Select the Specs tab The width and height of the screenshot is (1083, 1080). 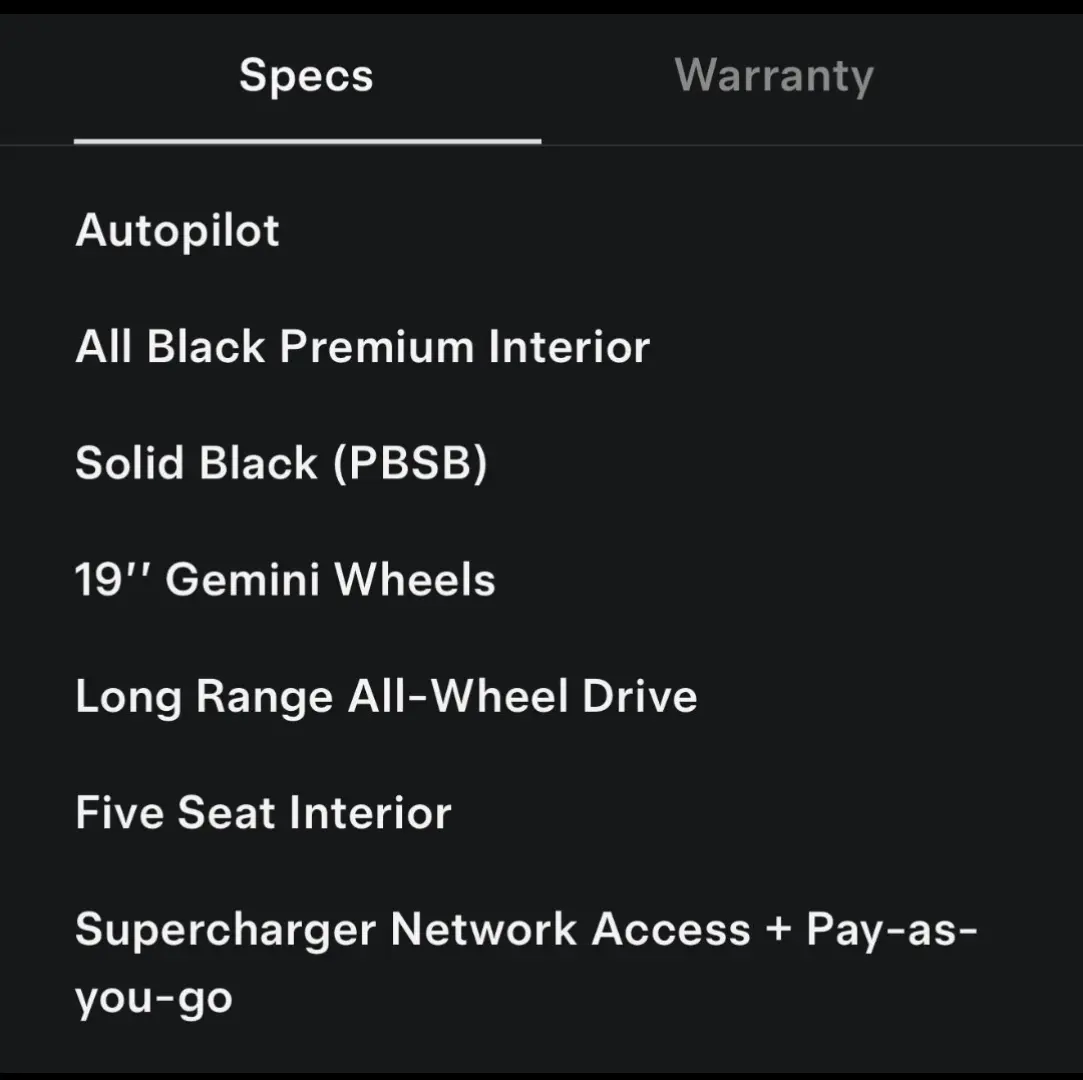(306, 76)
